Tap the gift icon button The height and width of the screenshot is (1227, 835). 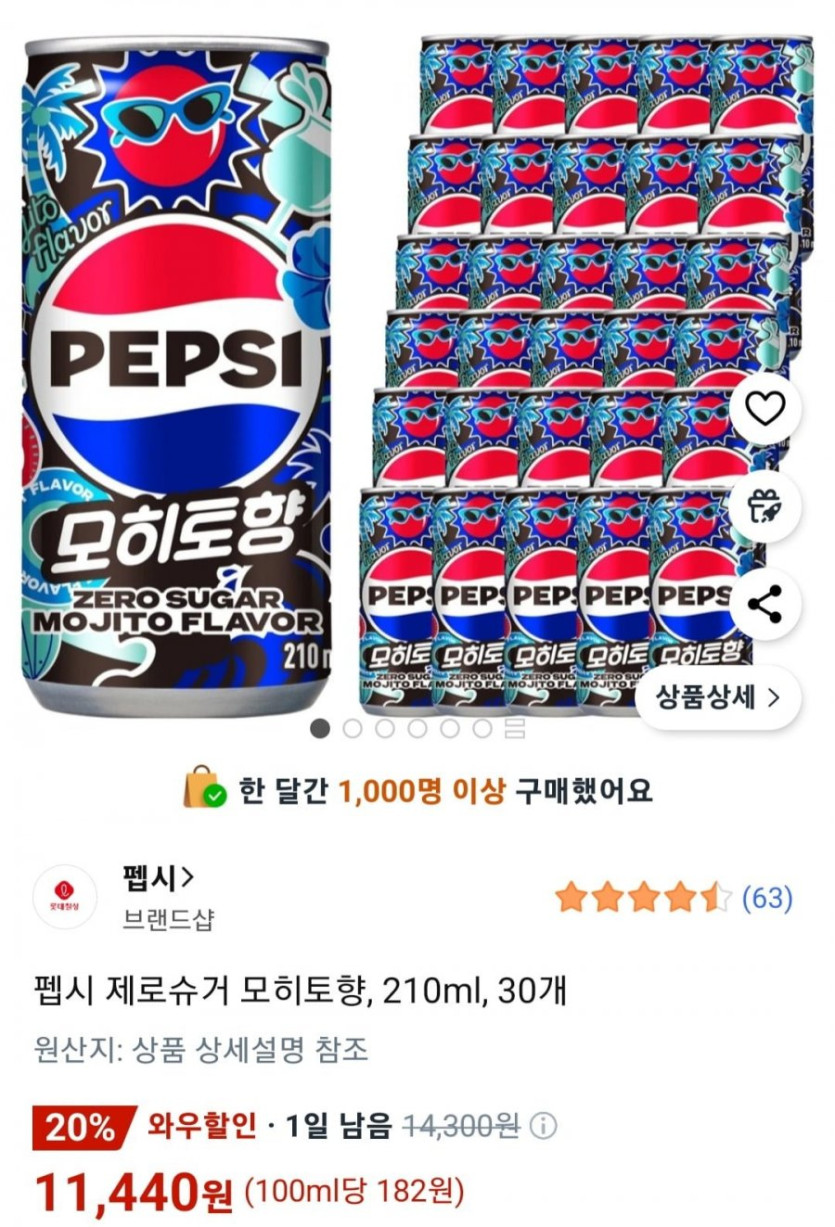tap(765, 506)
